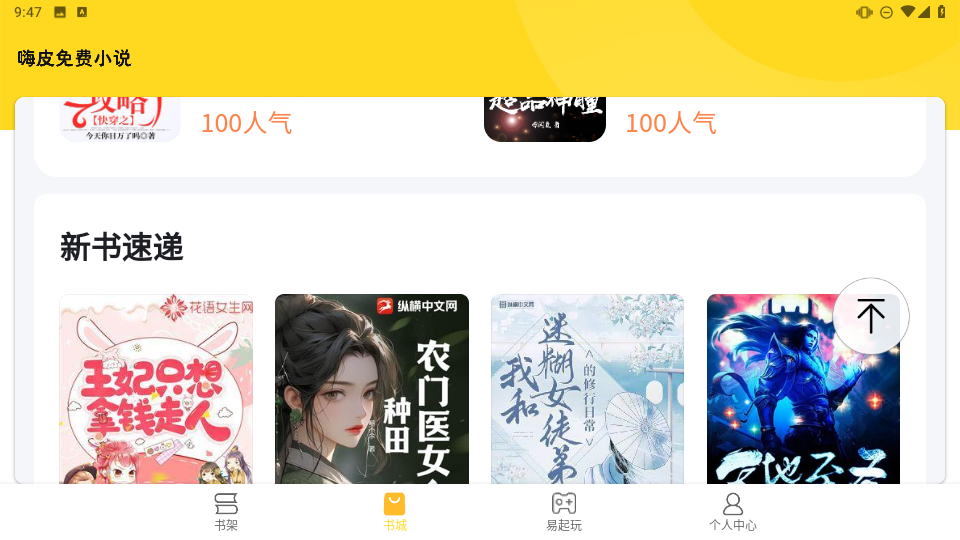Open the book 我和迷糊女徒弟的修行日常

[587, 390]
